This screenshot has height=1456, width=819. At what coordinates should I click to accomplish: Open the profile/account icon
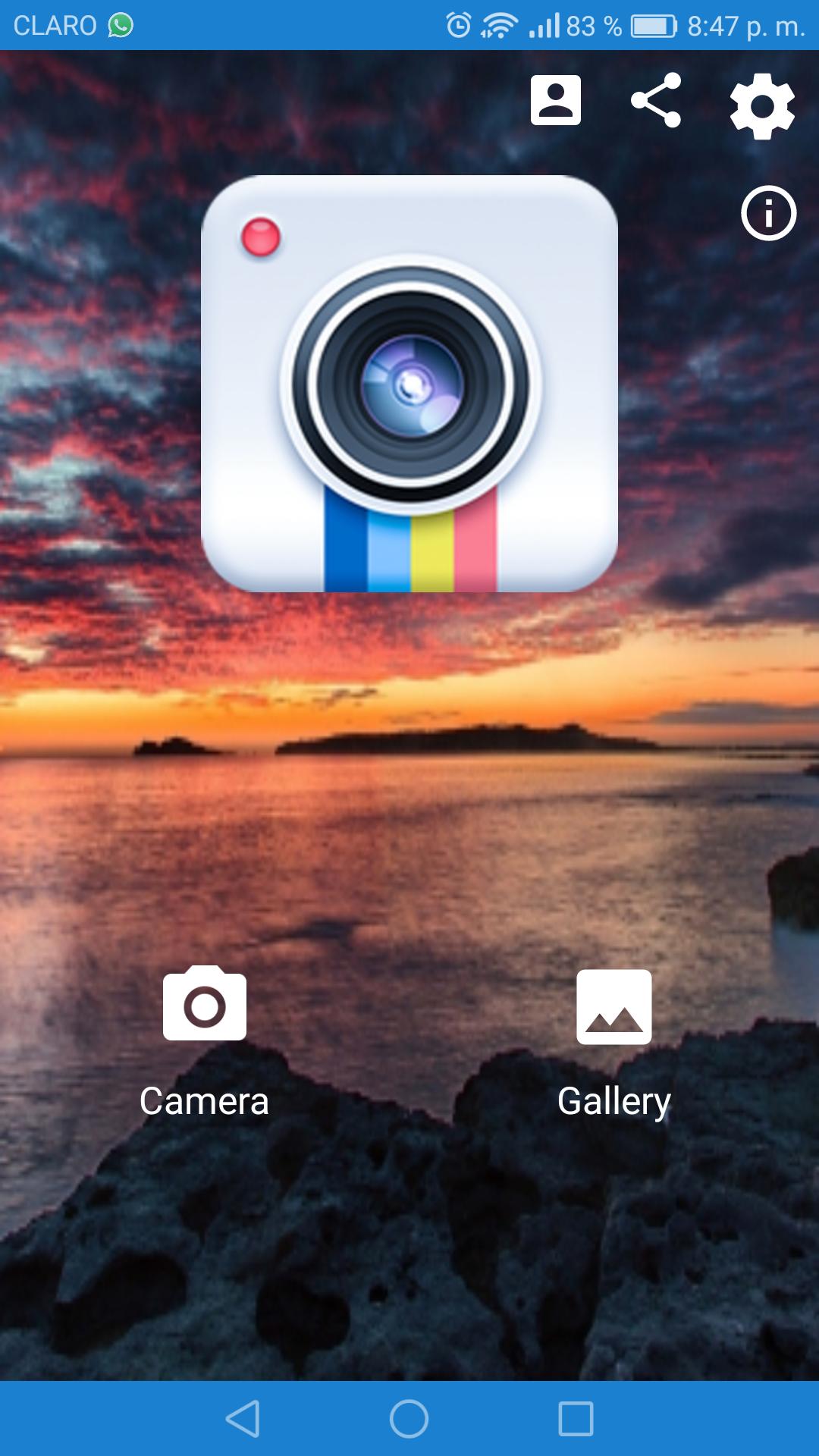point(555,100)
